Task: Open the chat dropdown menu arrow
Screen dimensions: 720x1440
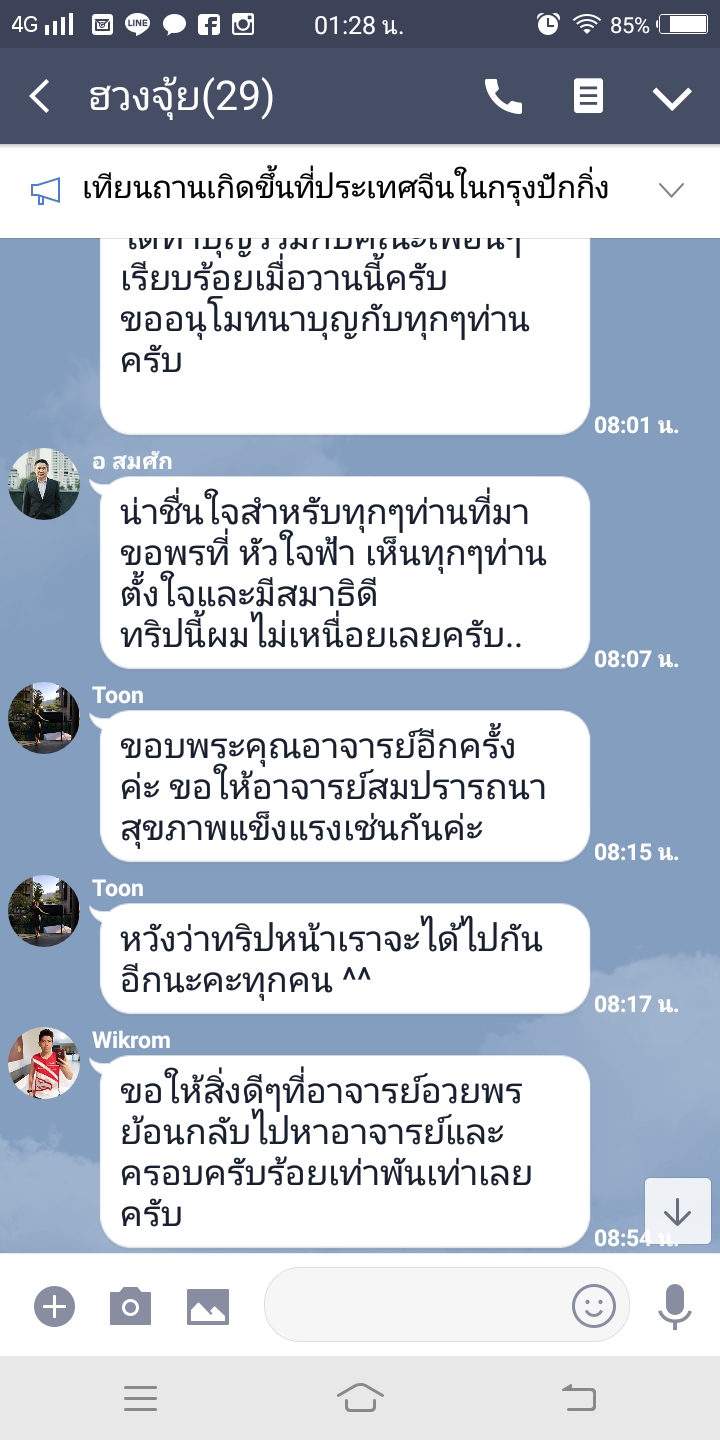Action: pos(672,97)
